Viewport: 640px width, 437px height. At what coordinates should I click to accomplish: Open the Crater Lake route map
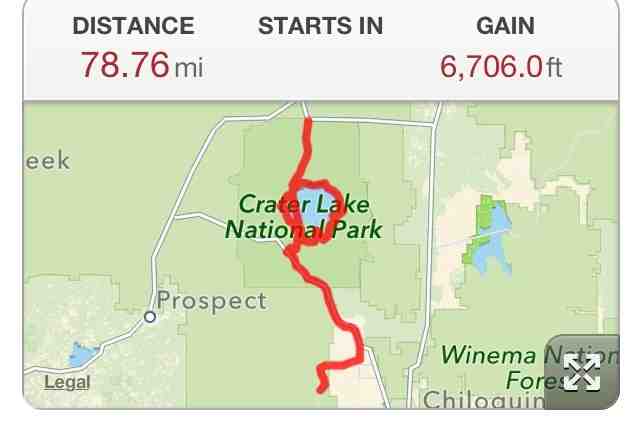321,254
